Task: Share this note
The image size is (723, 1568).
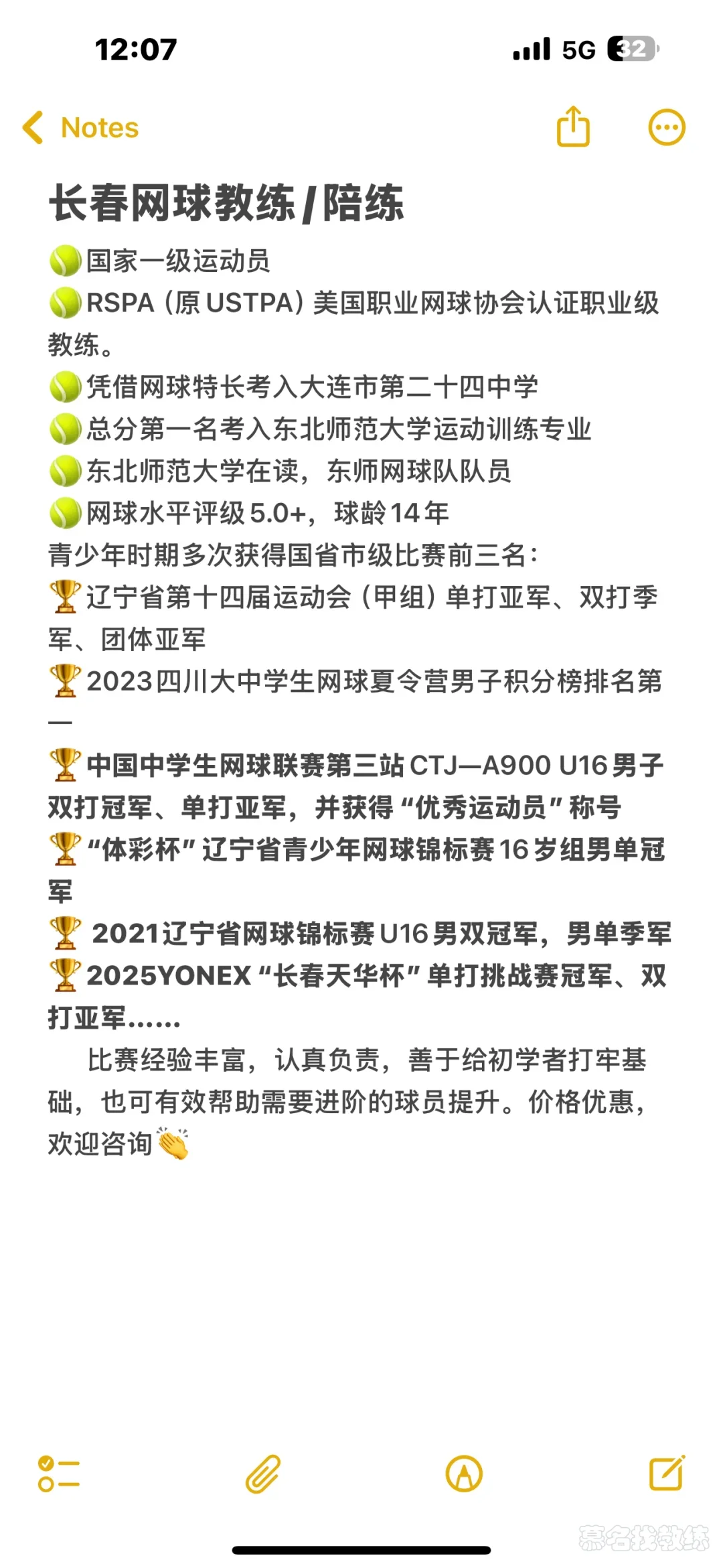Action: 573,127
